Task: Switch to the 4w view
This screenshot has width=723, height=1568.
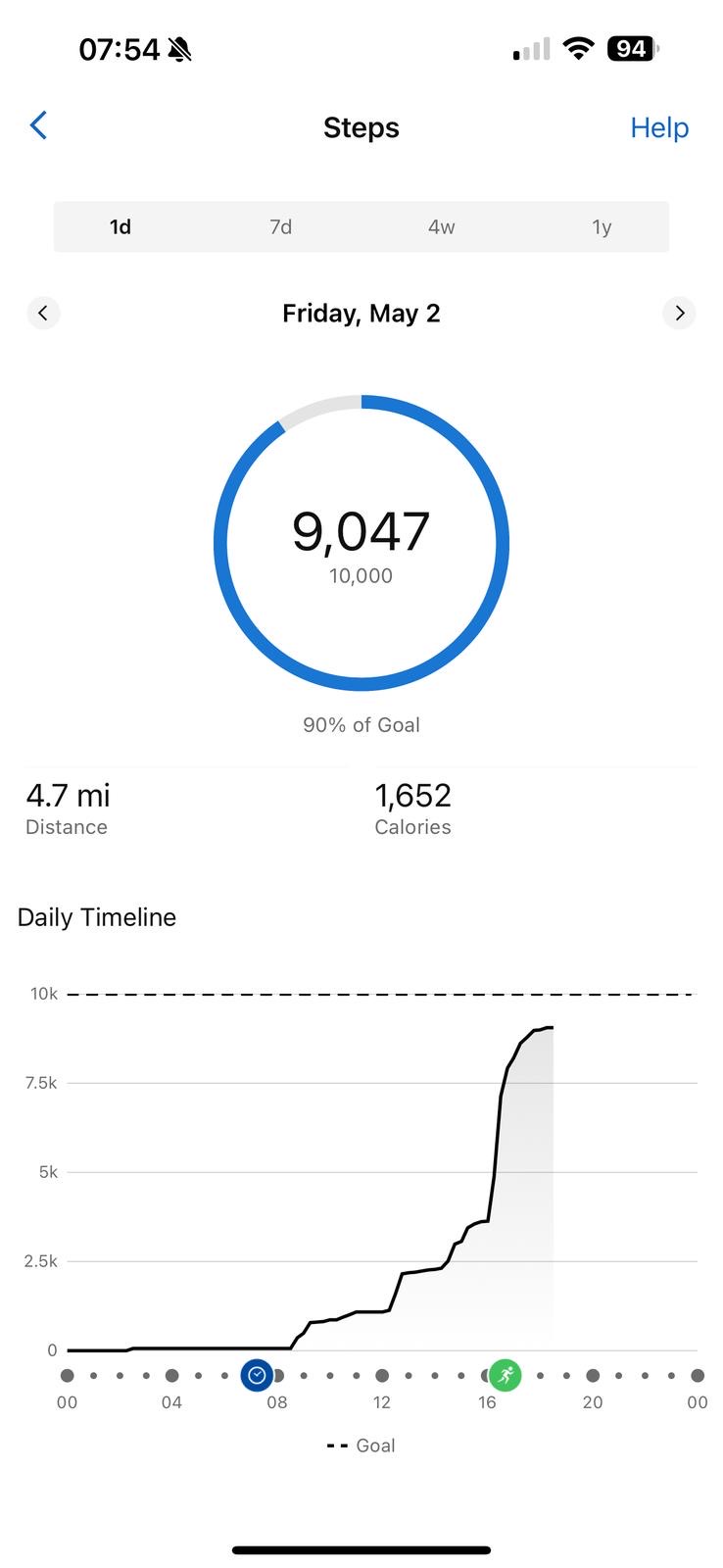Action: 442,227
